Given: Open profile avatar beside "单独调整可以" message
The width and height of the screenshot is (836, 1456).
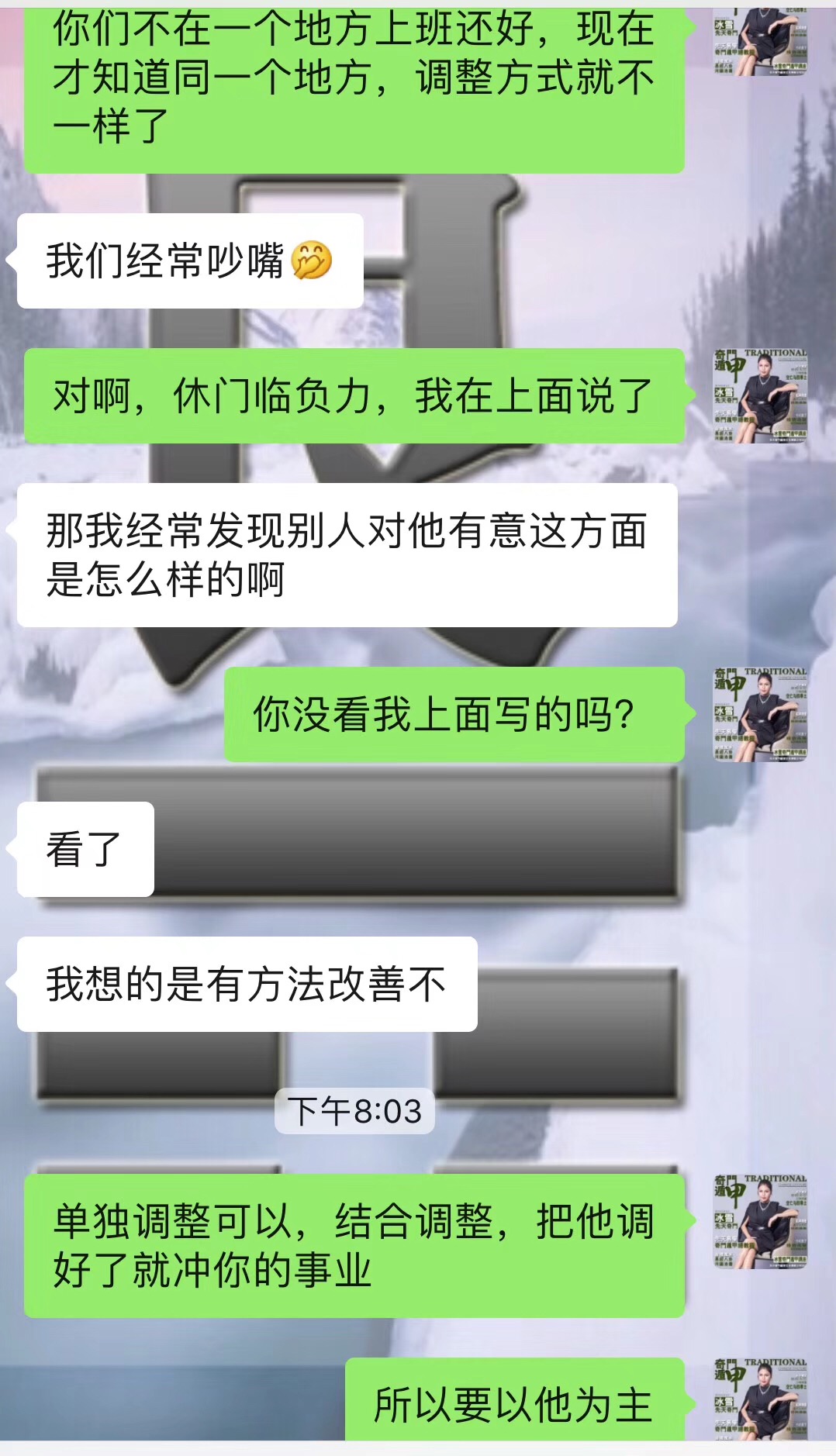Looking at the screenshot, I should 760,1221.
